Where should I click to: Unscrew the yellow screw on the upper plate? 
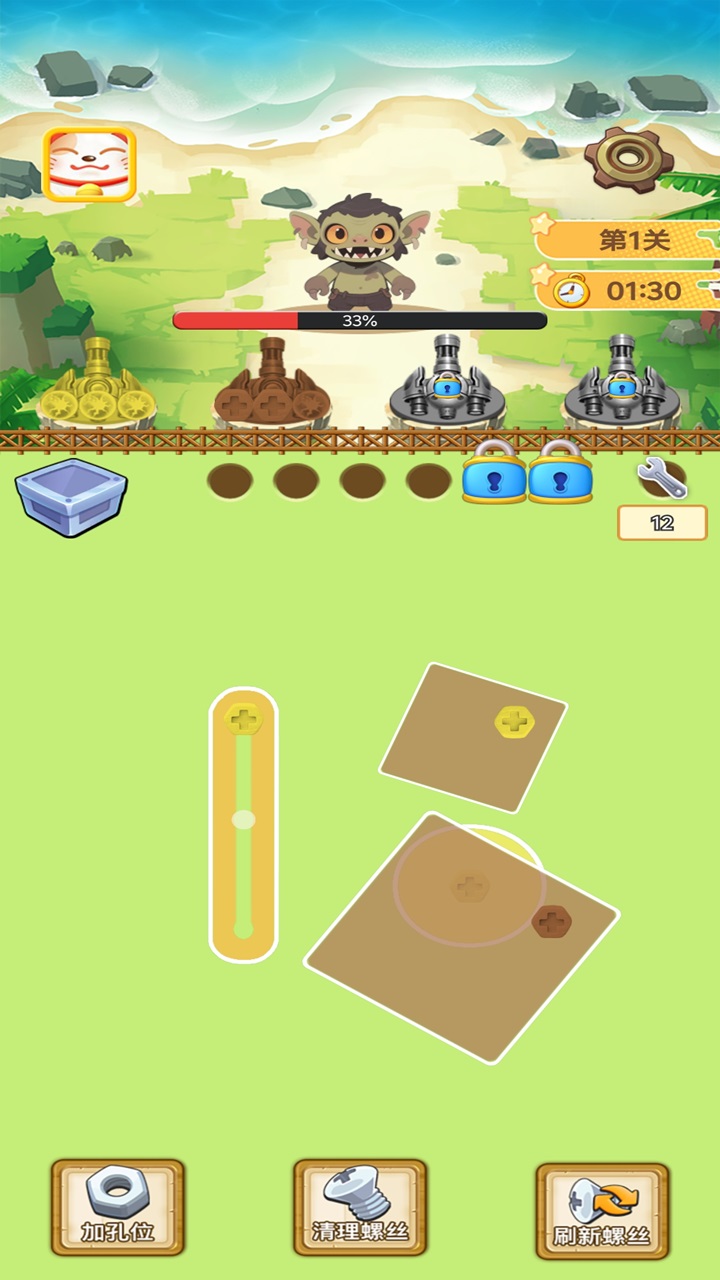point(514,722)
